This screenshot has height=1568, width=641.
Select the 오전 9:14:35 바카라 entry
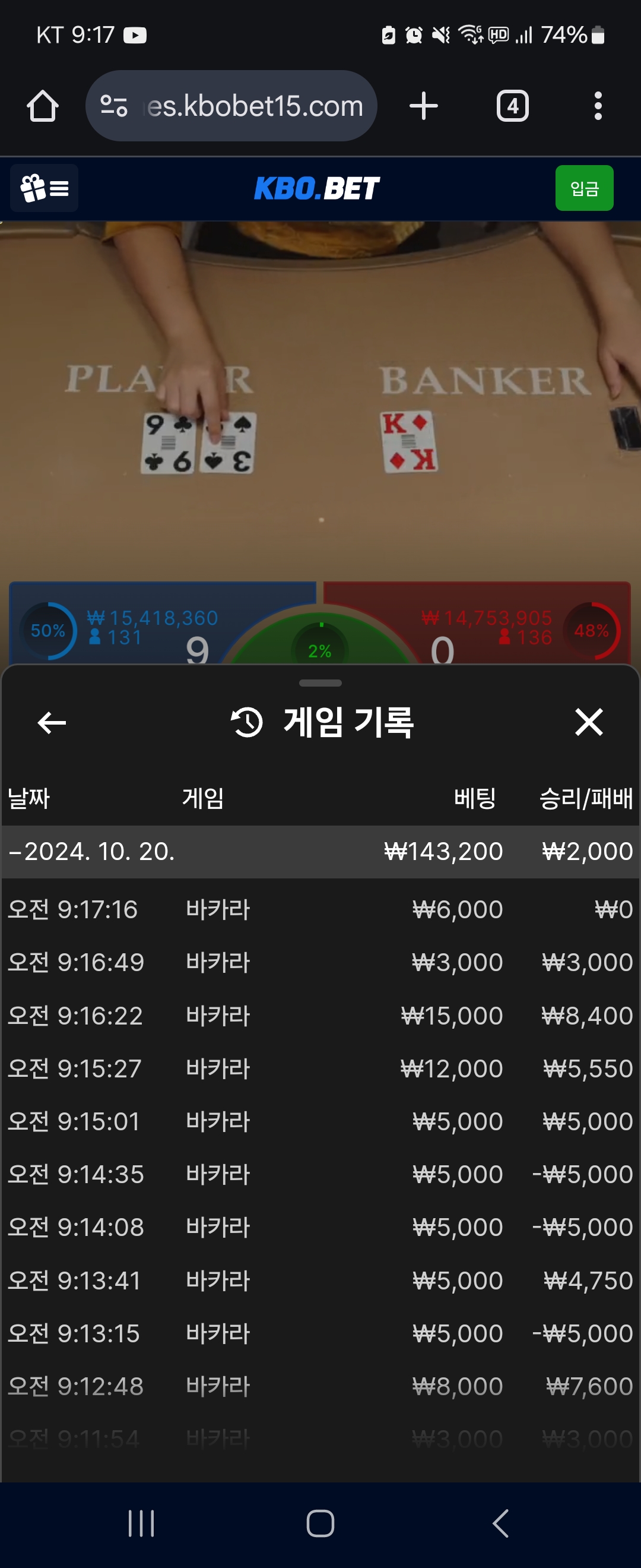[320, 1174]
